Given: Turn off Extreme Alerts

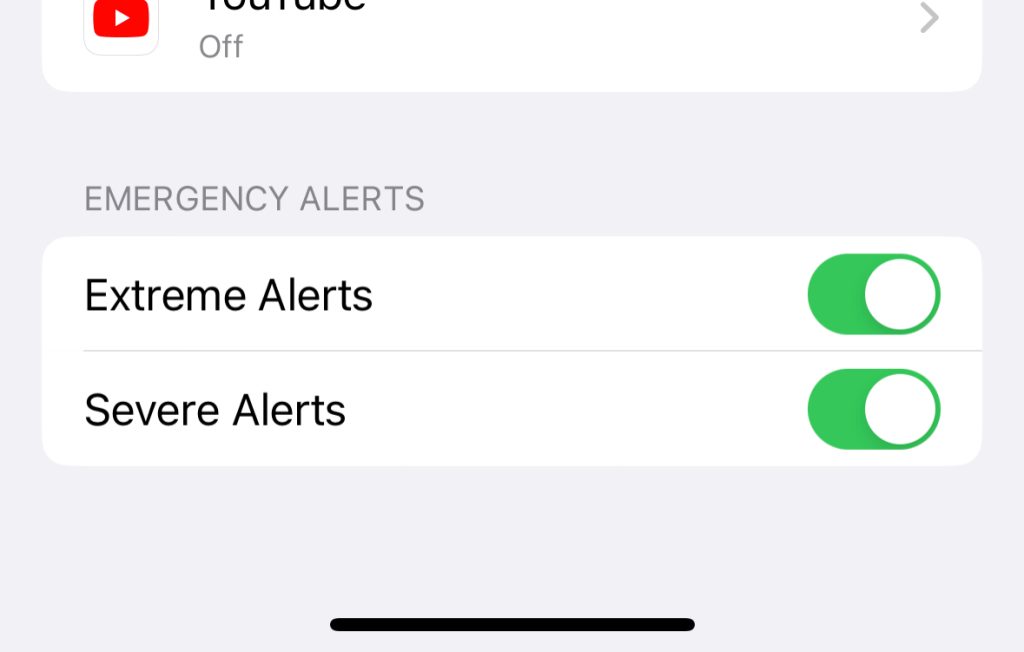Looking at the screenshot, I should click(x=873, y=294).
